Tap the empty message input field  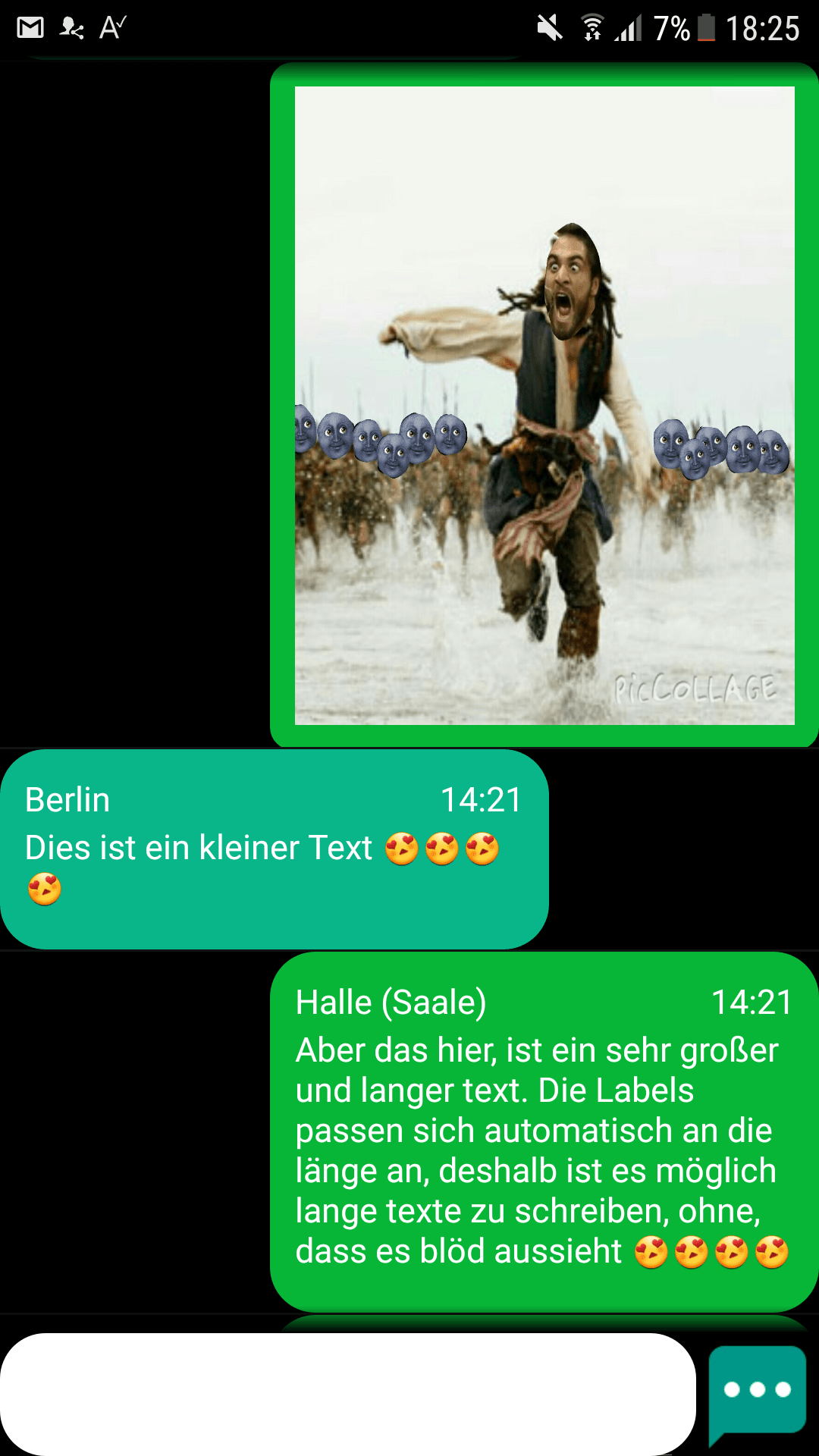point(347,1394)
